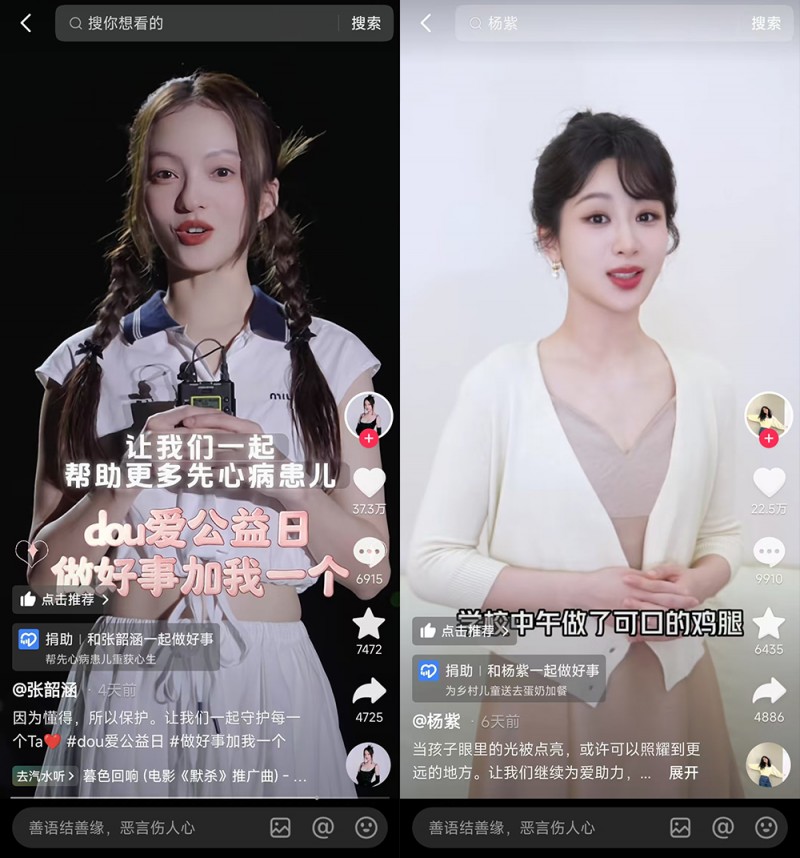Viewport: 800px width, 858px height.
Task: Go back from 张韶涵's video page
Action: [26, 23]
